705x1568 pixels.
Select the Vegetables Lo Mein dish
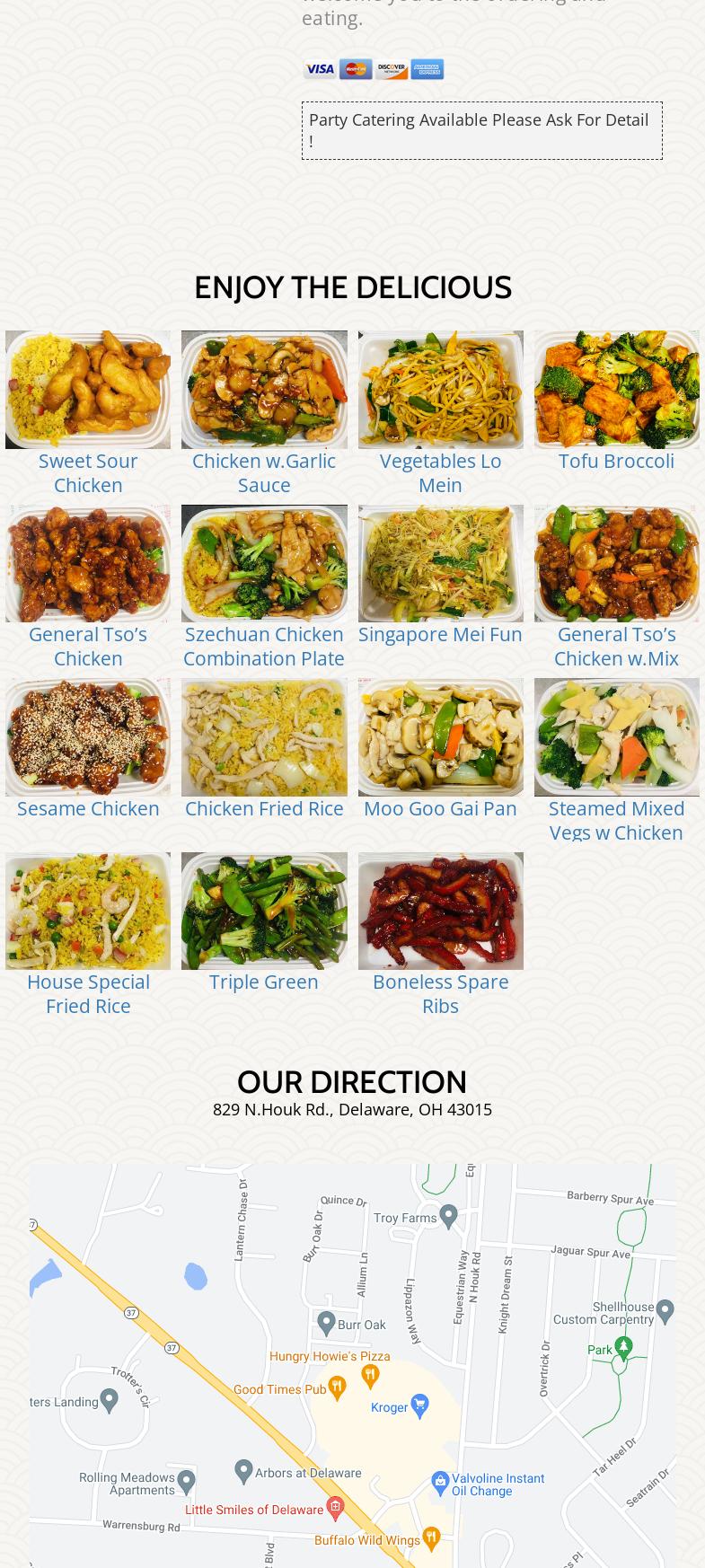pos(440,472)
